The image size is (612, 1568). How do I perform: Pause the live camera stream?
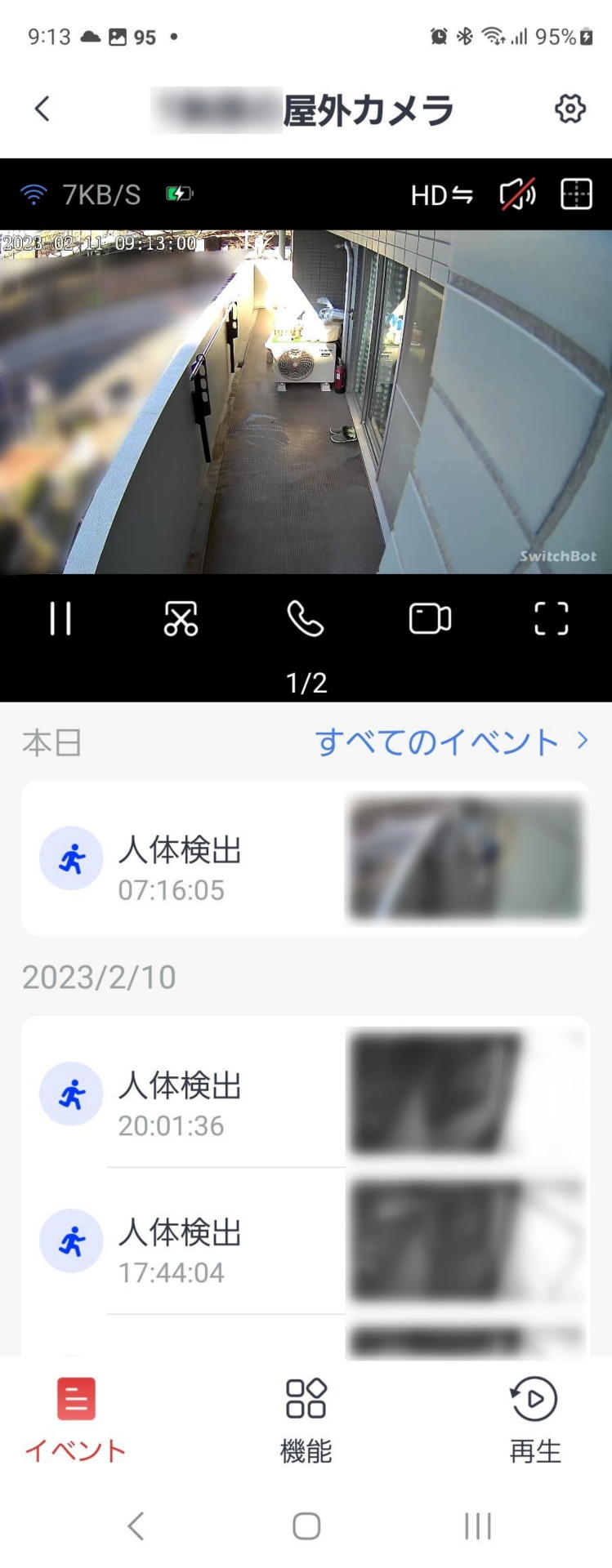tap(60, 619)
